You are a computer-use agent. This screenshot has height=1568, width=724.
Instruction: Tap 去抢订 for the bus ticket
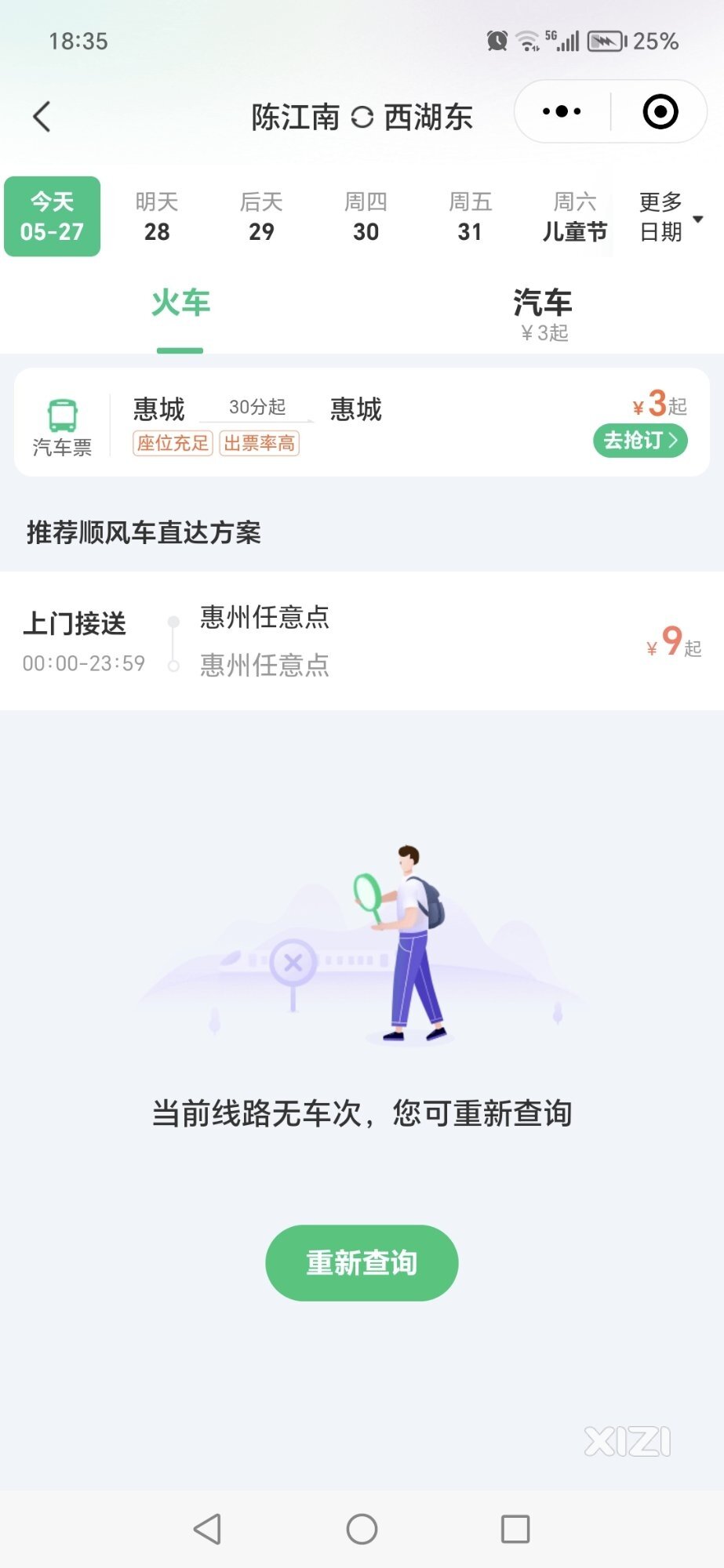click(640, 440)
